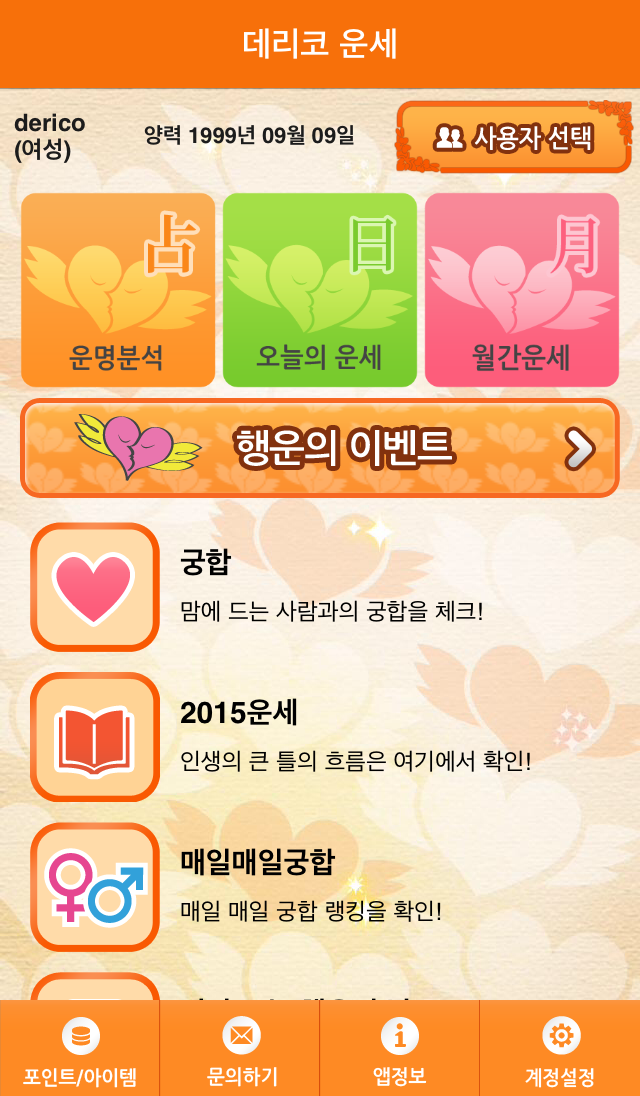This screenshot has width=640, height=1096.
Task: Open the 월간운세 card
Action: point(521,290)
